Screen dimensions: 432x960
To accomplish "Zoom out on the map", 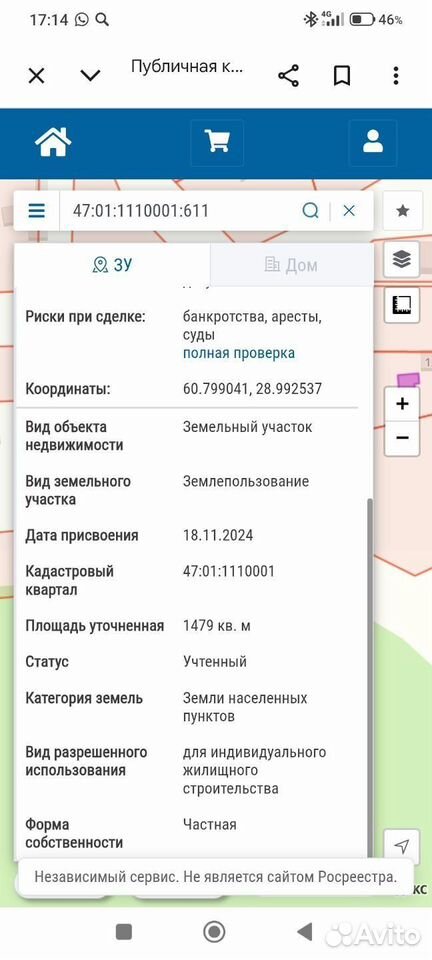I will 402,438.
